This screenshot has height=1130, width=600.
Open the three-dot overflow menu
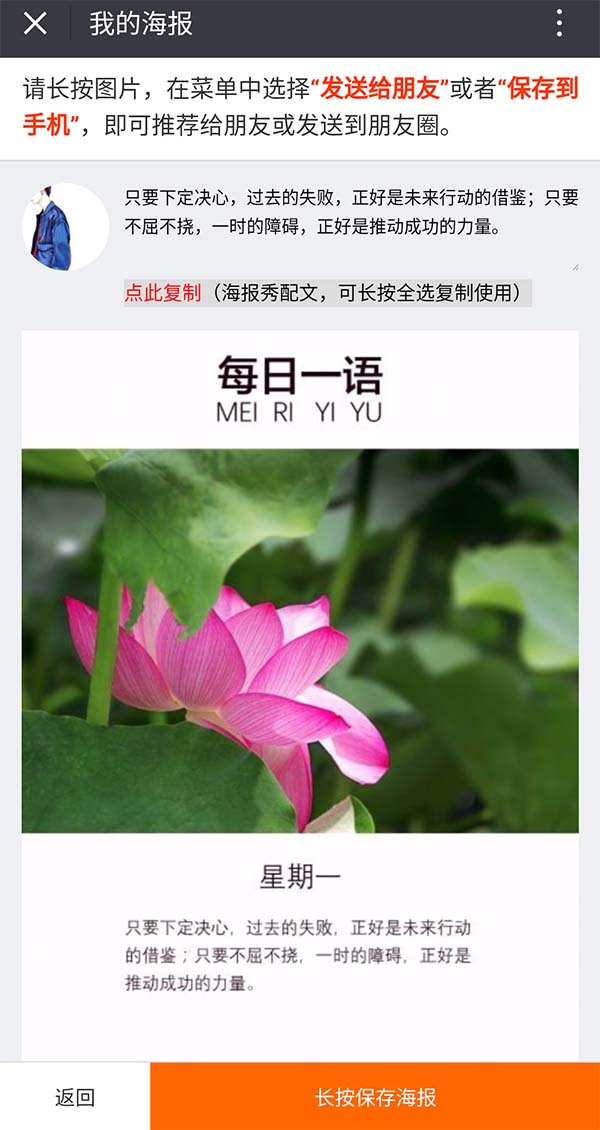pyautogui.click(x=559, y=24)
